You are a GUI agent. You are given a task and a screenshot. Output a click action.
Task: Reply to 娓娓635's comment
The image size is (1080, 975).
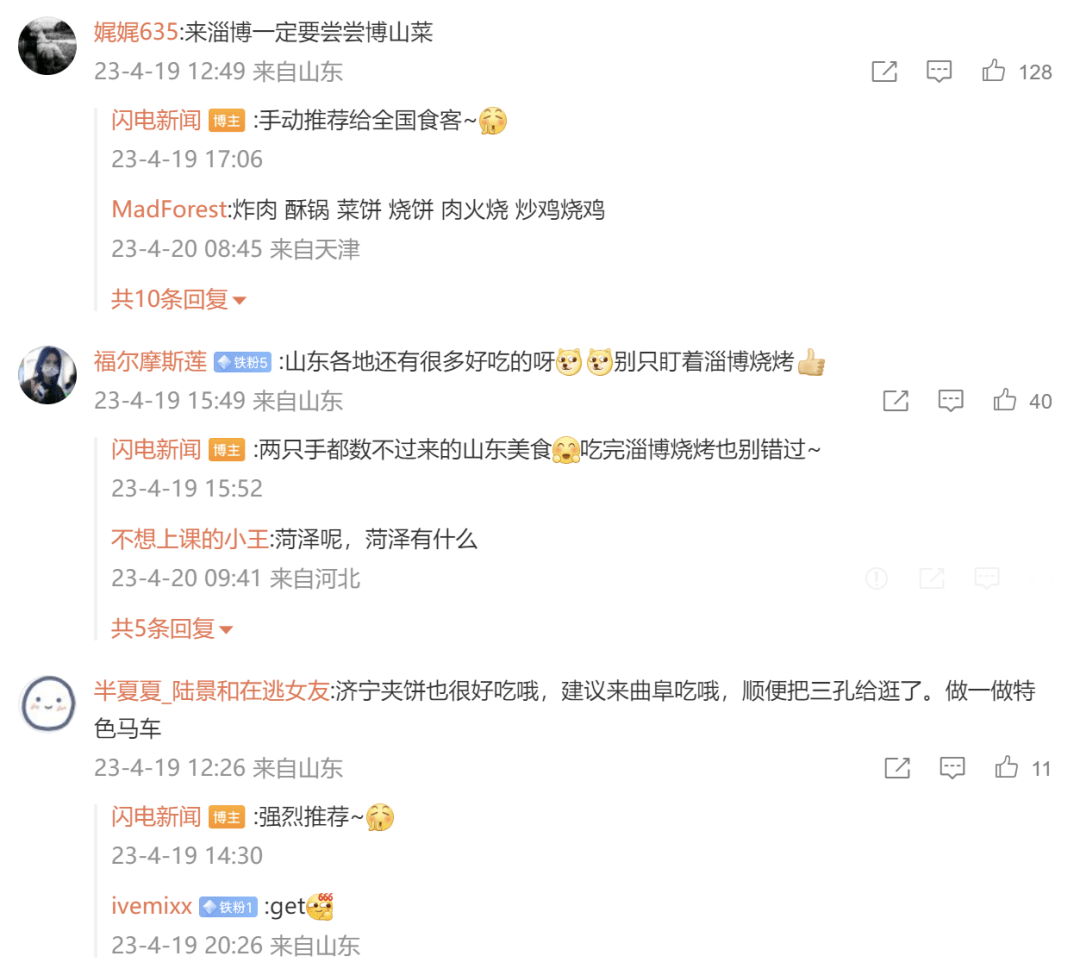[938, 71]
